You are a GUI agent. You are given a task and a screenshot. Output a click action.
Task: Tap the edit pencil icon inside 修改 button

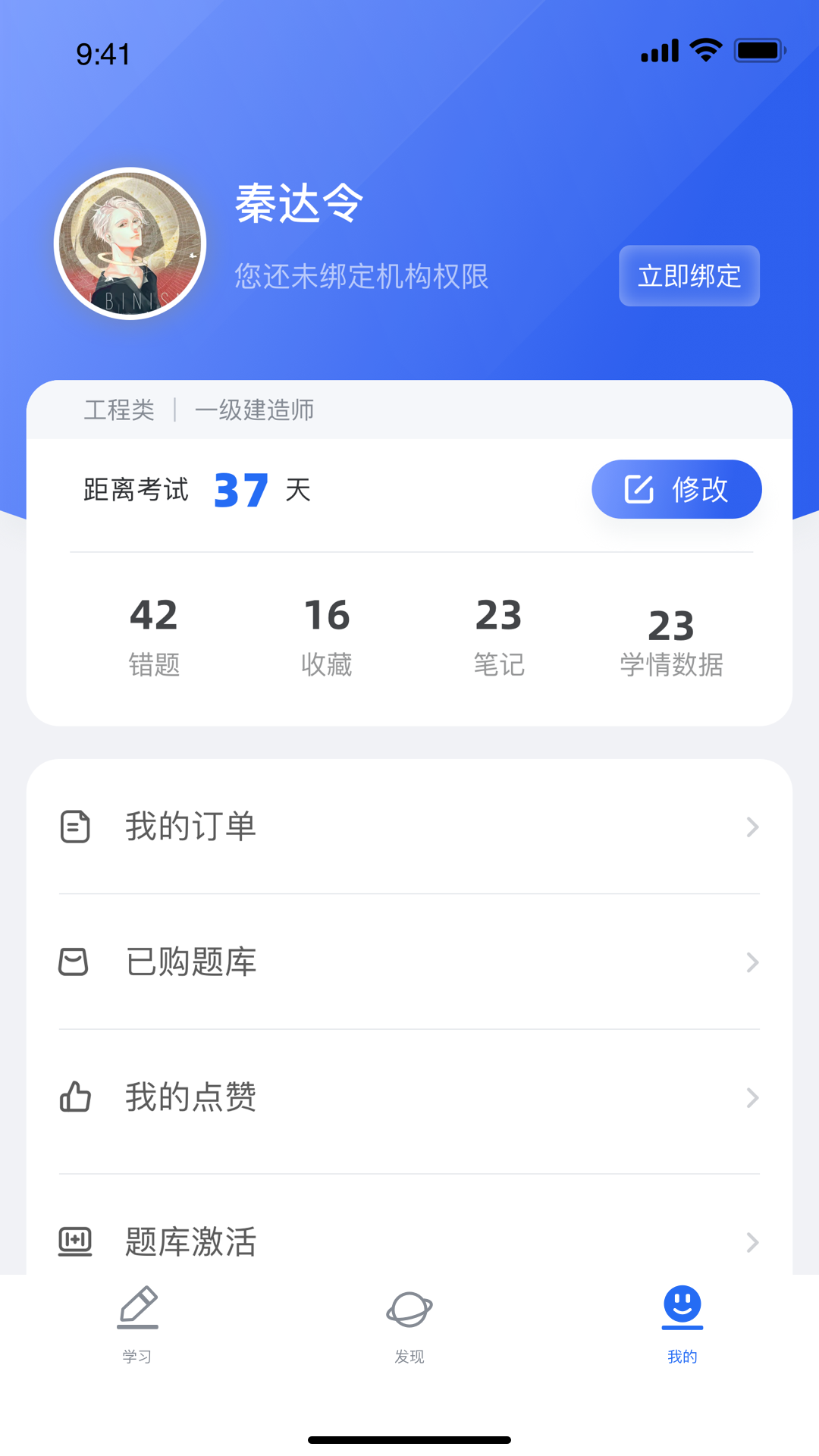coord(641,489)
